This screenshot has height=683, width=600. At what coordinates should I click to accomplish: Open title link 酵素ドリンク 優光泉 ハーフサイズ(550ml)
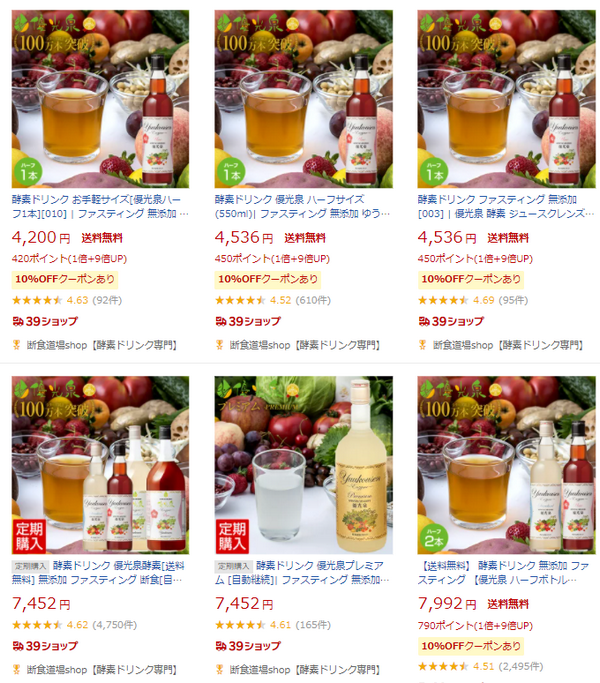coord(303,205)
